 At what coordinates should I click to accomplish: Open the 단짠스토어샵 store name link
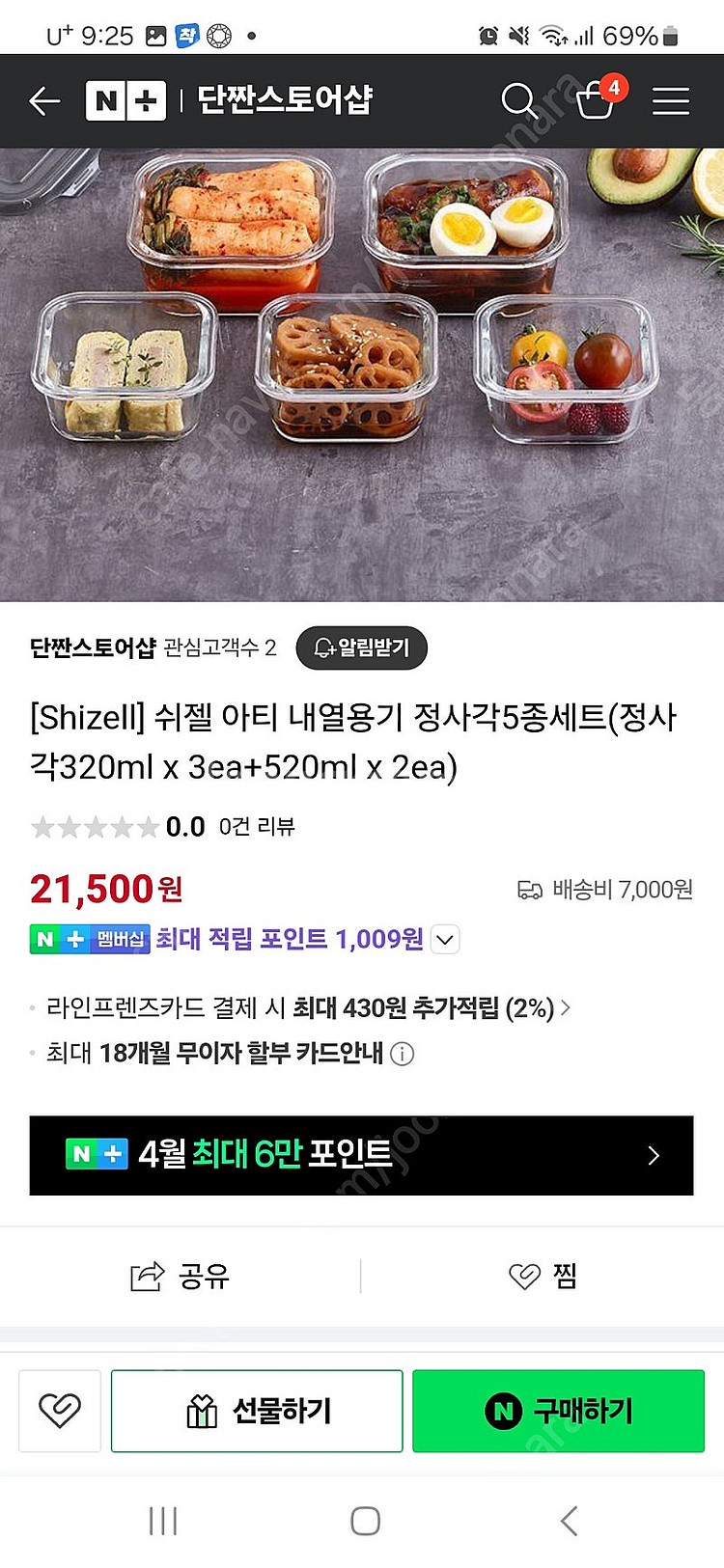[92, 647]
